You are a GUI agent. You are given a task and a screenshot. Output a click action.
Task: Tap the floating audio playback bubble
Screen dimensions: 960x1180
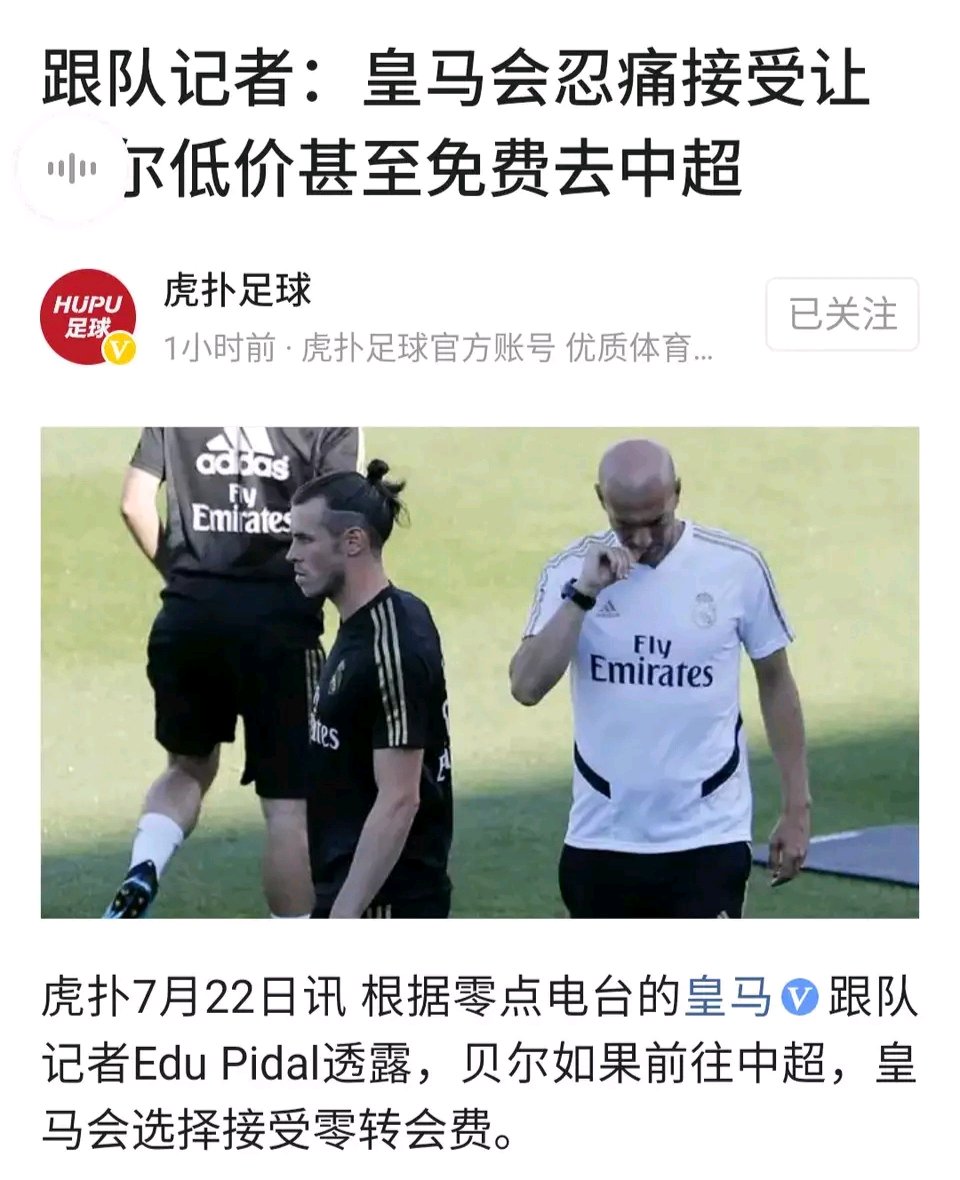point(71,168)
